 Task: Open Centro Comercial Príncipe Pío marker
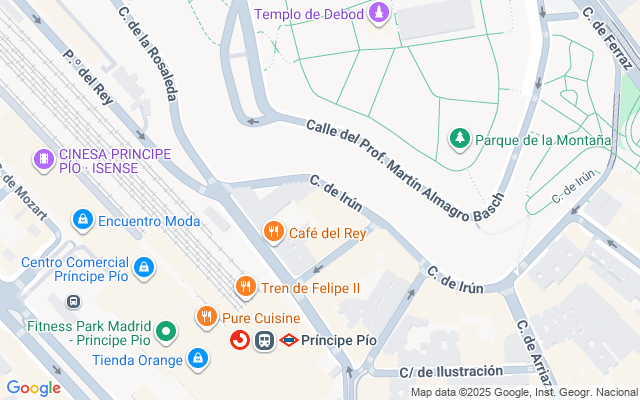click(x=145, y=268)
